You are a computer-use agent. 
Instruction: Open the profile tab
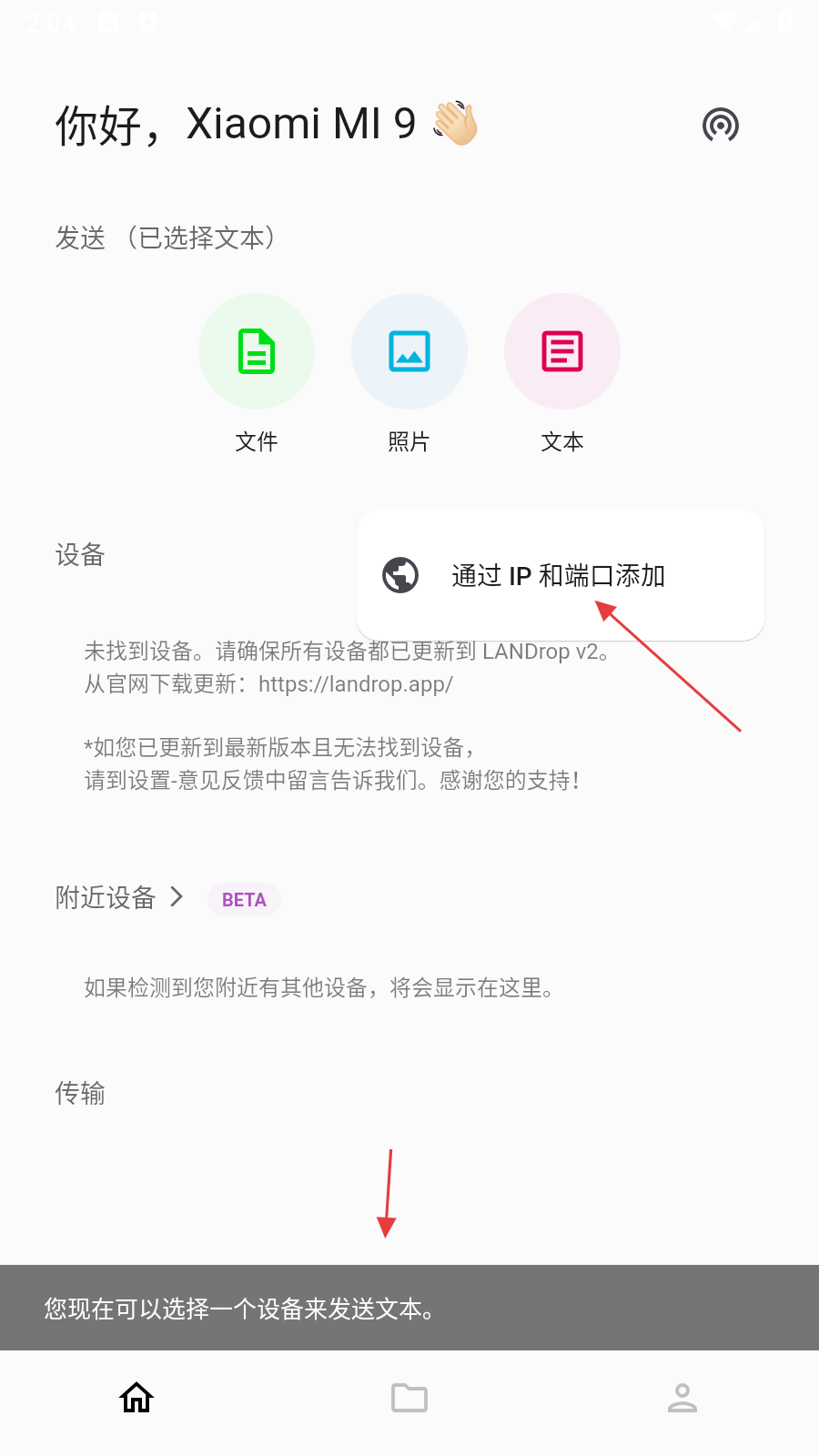(x=682, y=1398)
